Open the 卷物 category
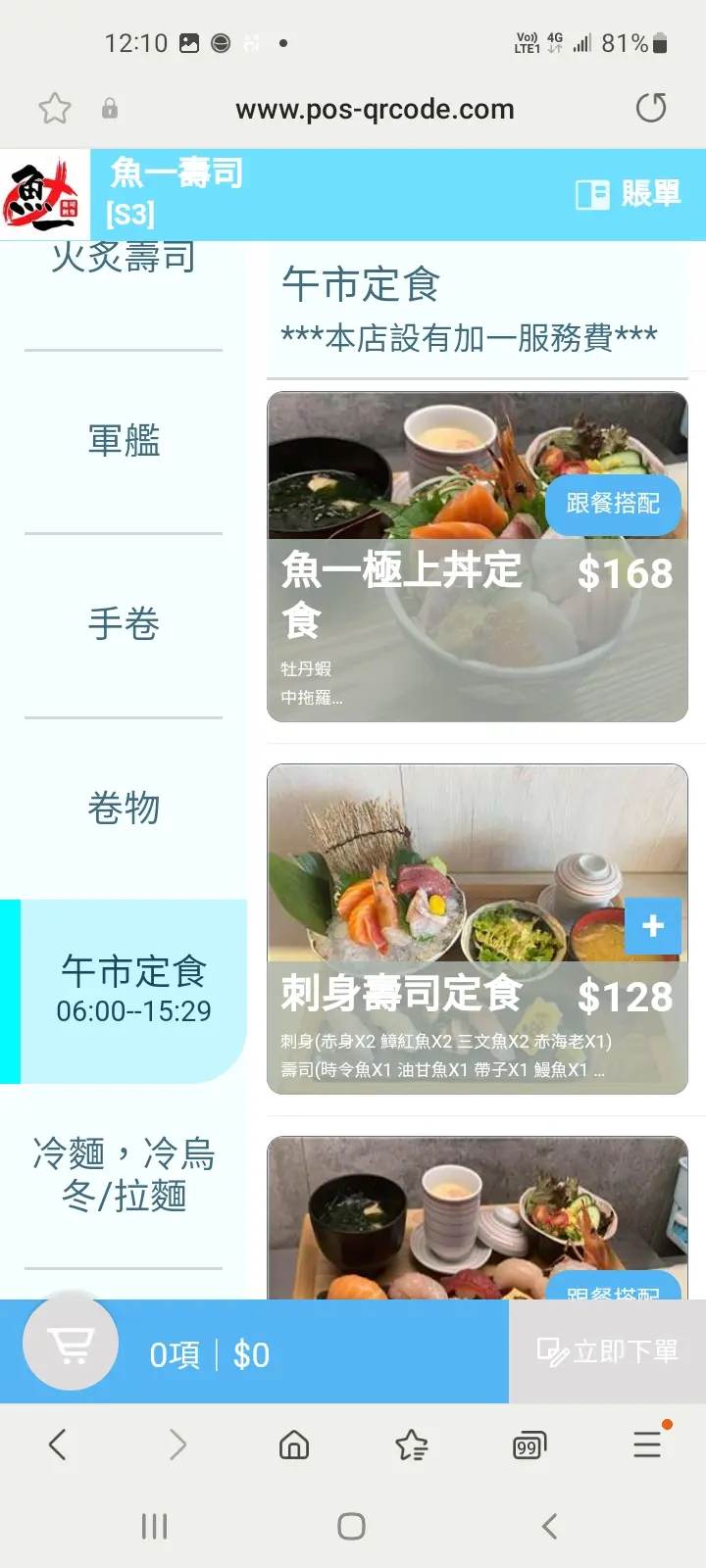This screenshot has width=706, height=1568. coord(124,808)
